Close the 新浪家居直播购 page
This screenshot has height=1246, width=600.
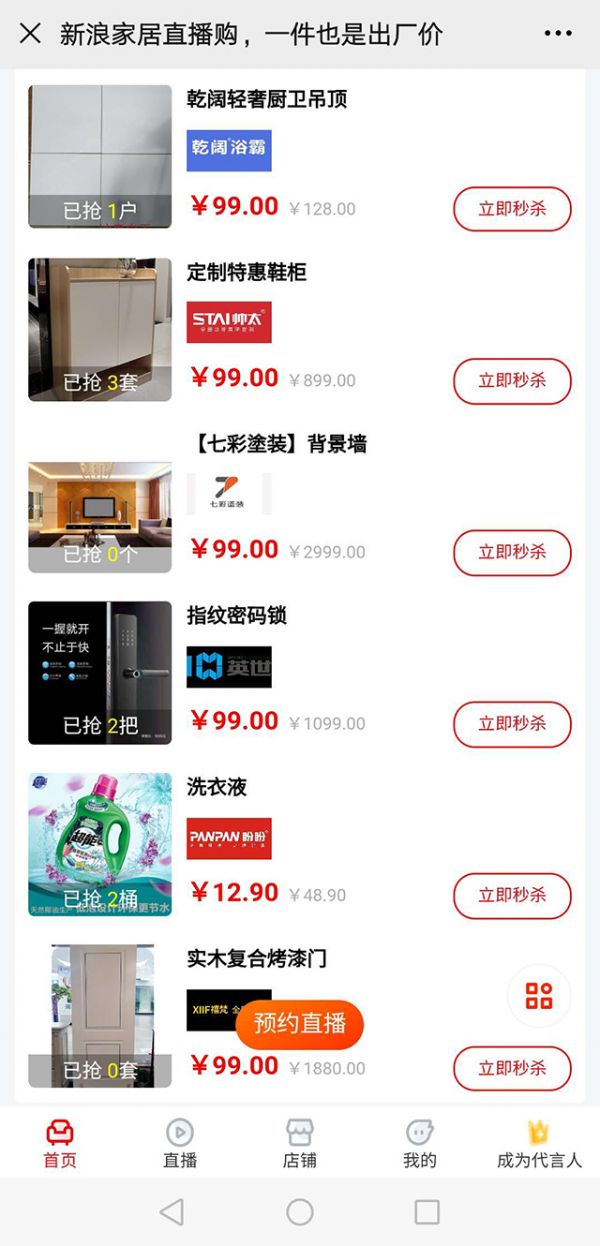tap(30, 34)
